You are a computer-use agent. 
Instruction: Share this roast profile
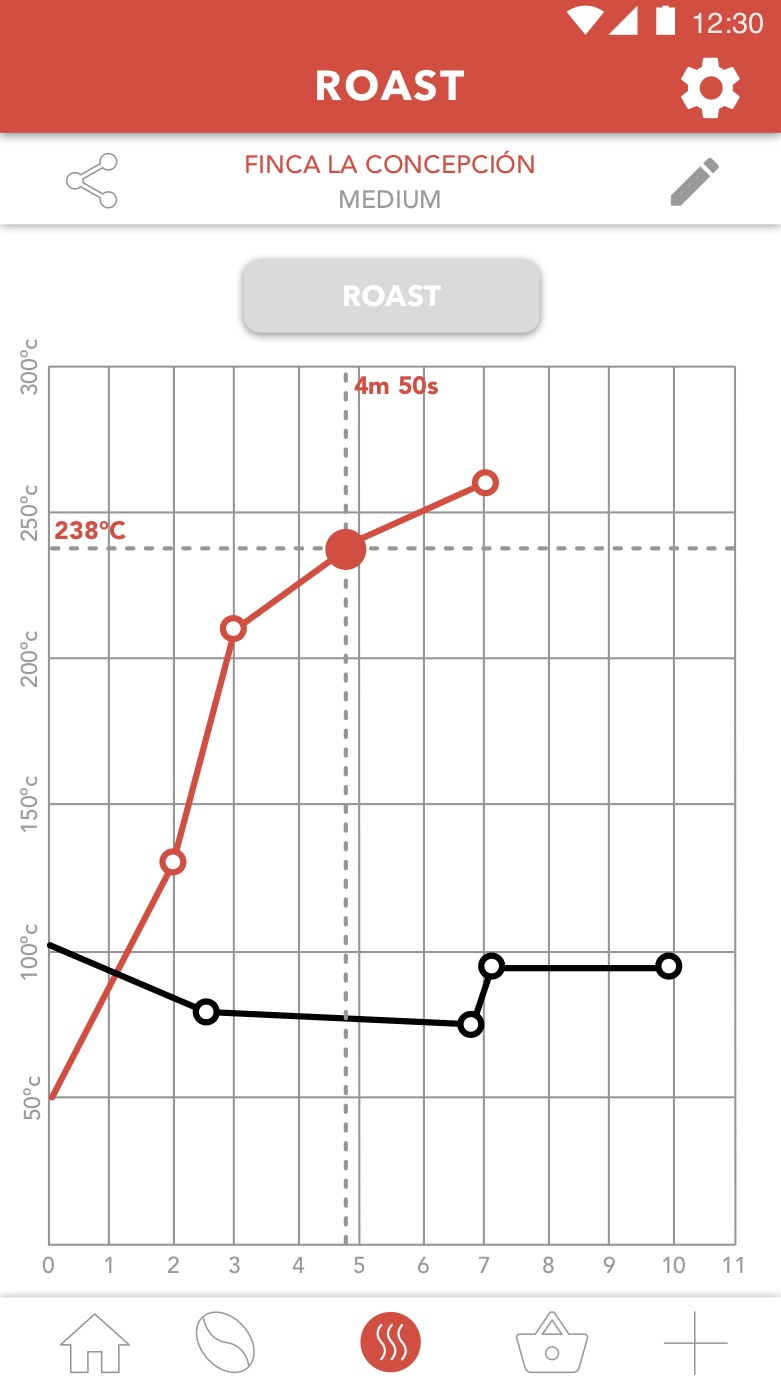[x=92, y=181]
